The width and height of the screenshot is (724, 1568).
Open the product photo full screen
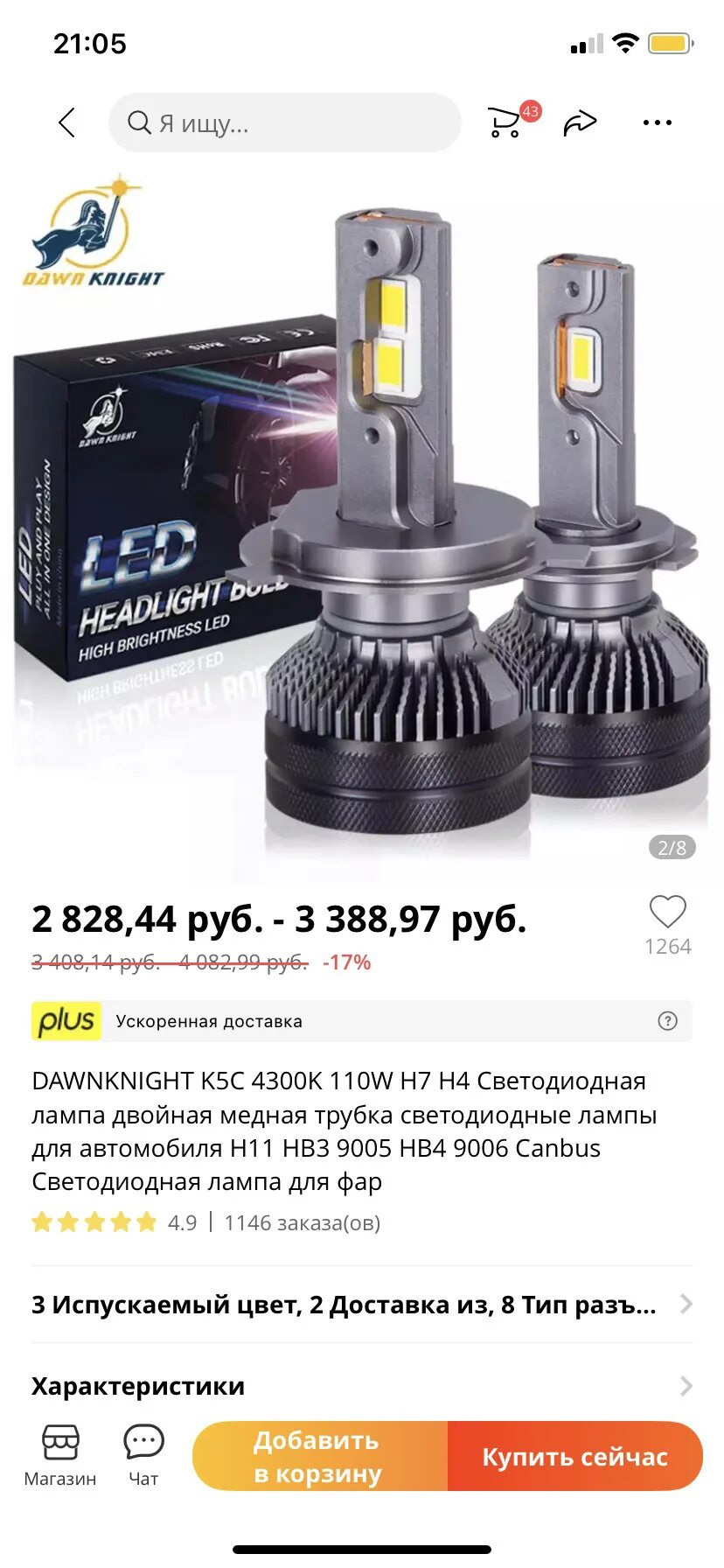pos(361,525)
